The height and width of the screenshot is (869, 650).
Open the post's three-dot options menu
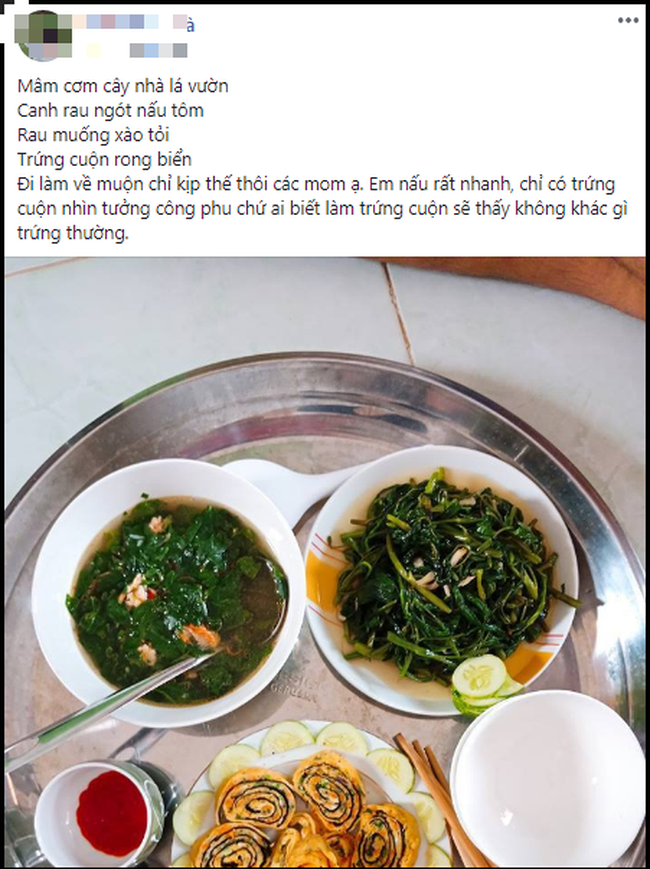[x=627, y=20]
